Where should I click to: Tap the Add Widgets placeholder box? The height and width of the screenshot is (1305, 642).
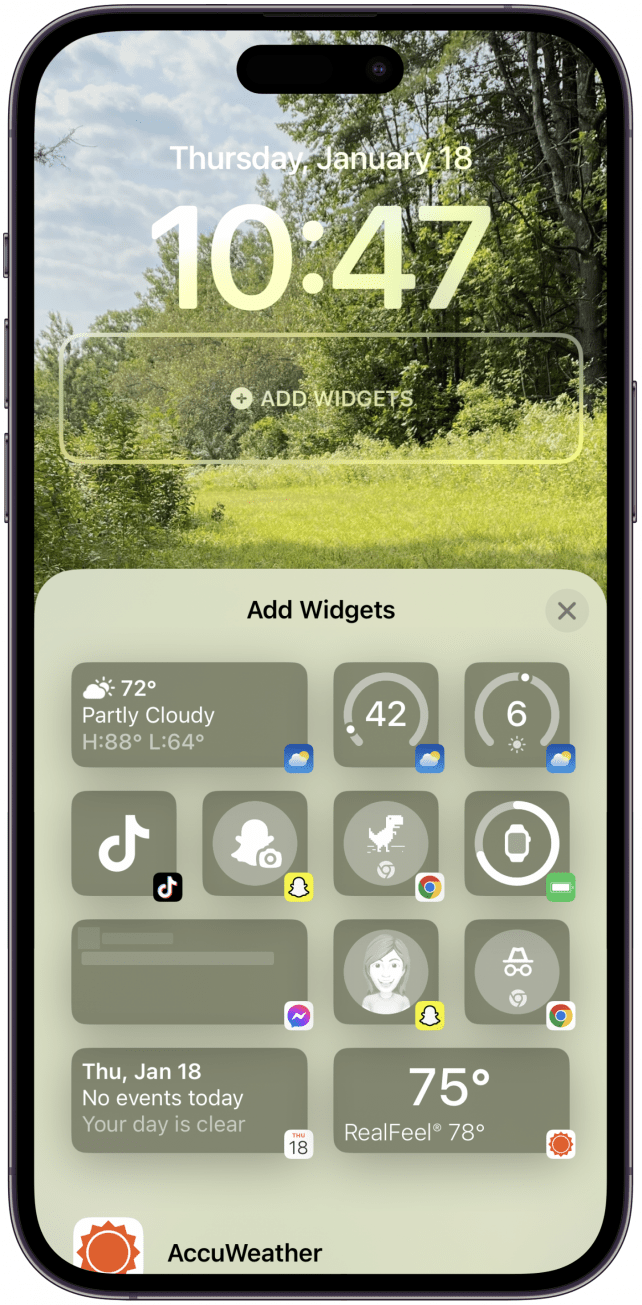[x=321, y=398]
